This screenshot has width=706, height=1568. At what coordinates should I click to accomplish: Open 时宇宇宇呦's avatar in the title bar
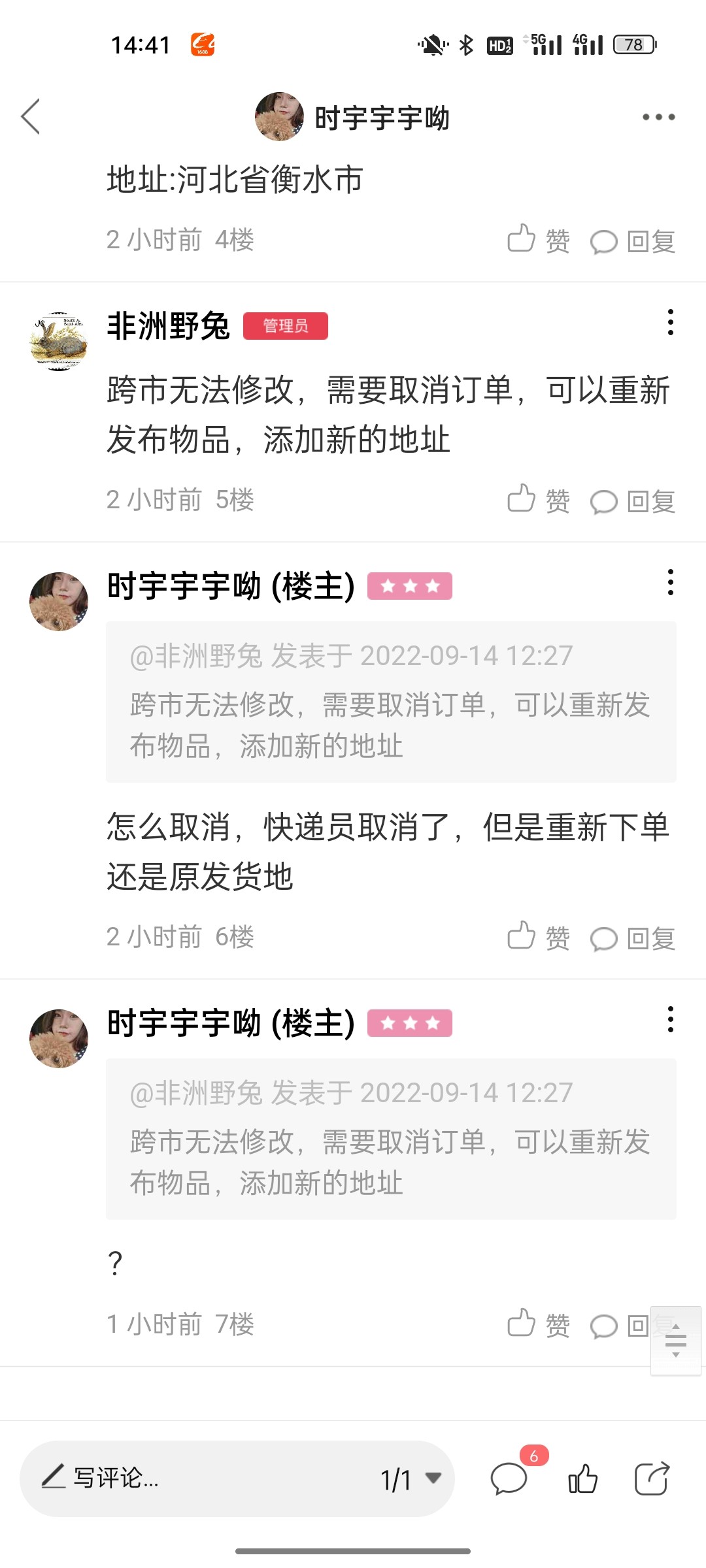[x=279, y=117]
